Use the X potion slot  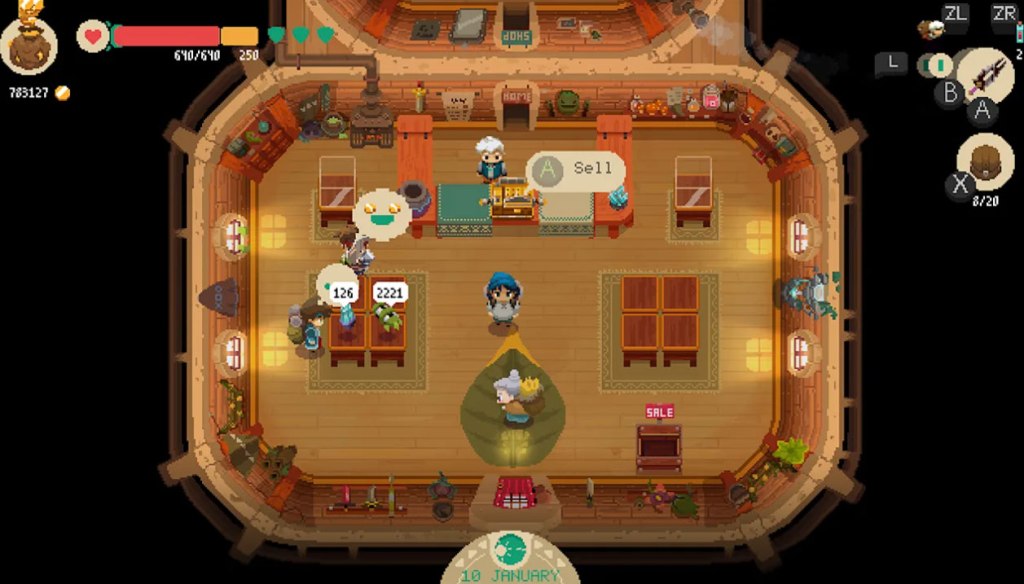[961, 185]
